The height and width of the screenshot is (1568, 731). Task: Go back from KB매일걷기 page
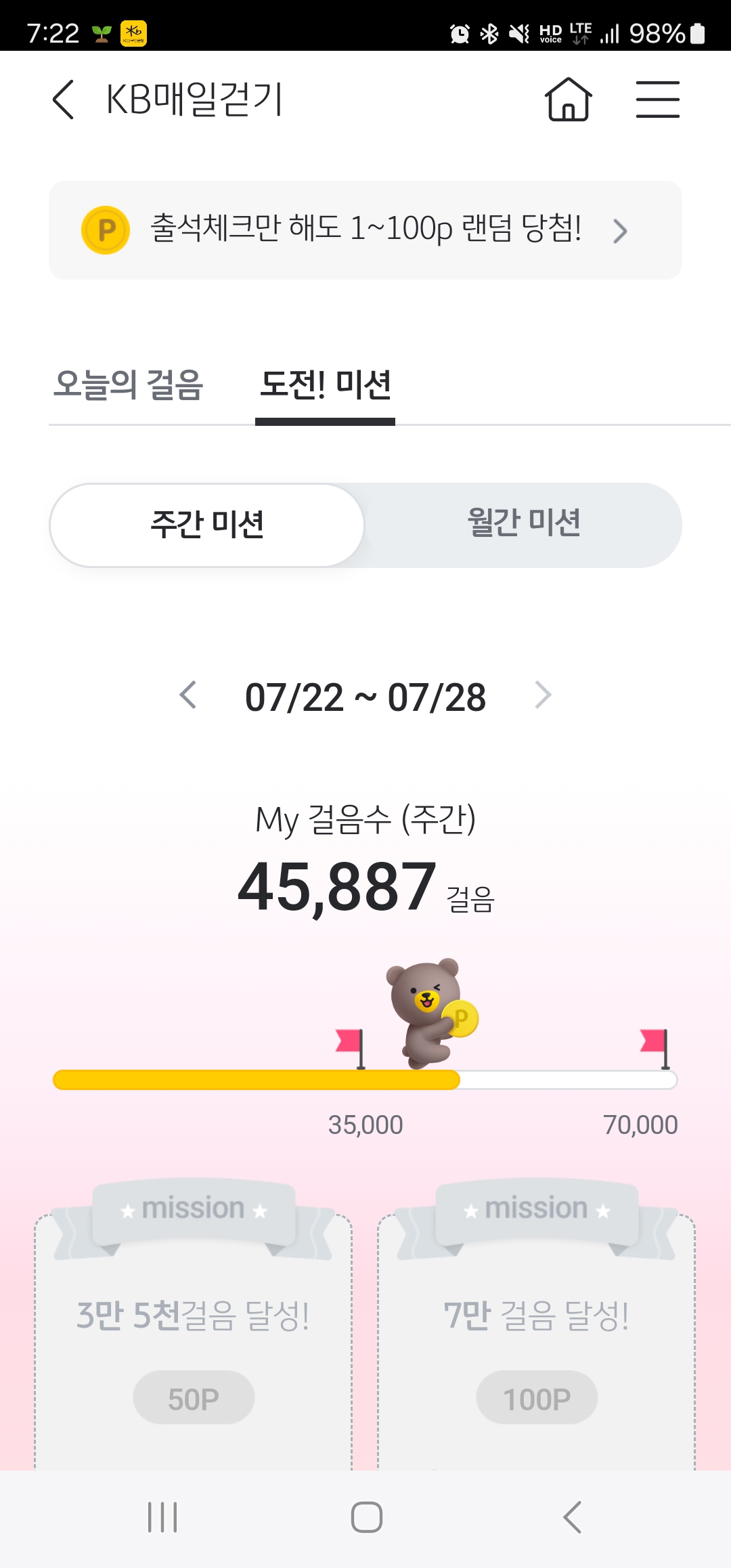tap(63, 100)
